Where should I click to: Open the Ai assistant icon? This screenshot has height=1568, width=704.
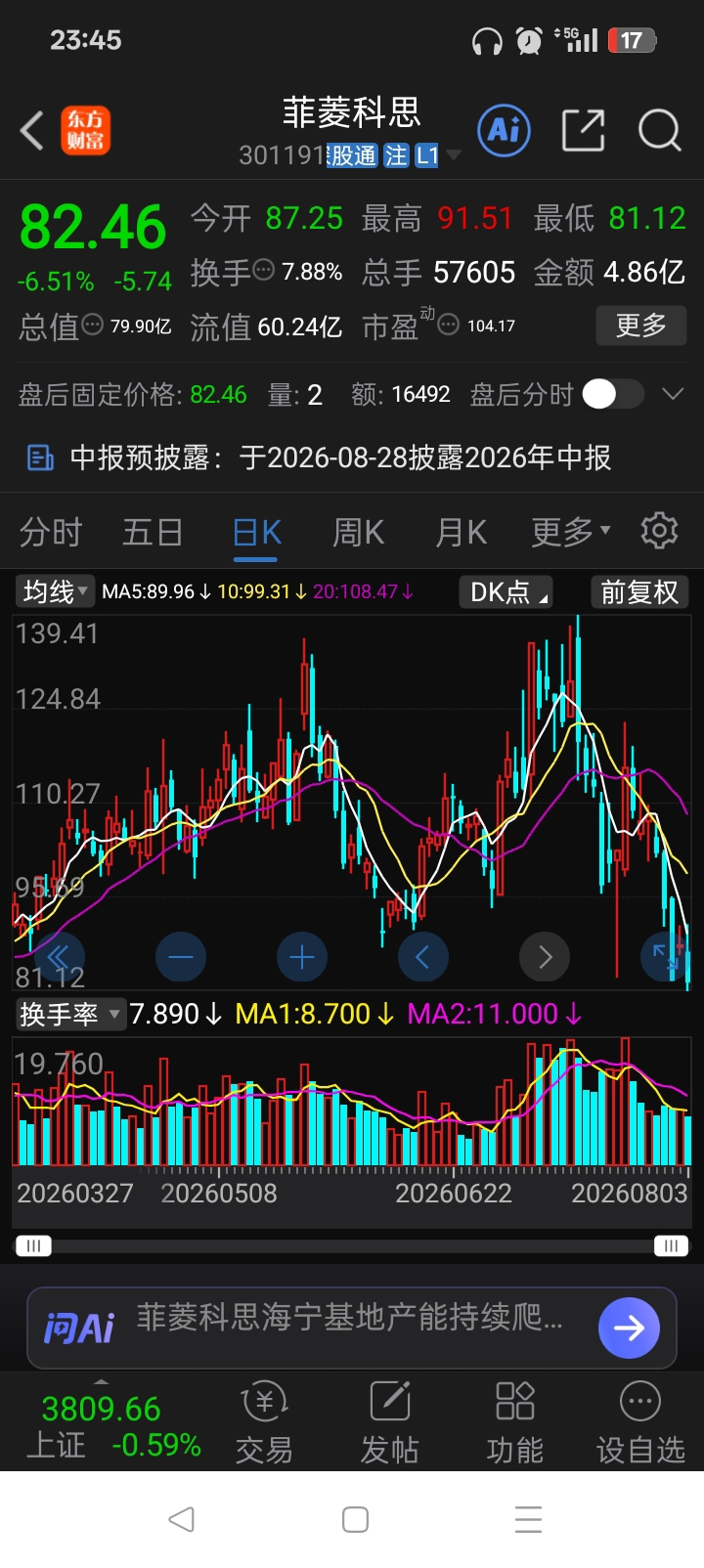tap(504, 130)
